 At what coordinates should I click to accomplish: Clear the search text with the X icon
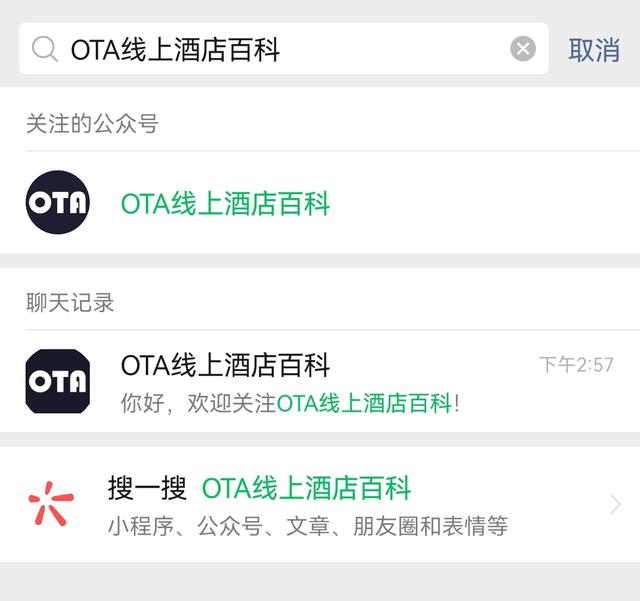(523, 48)
